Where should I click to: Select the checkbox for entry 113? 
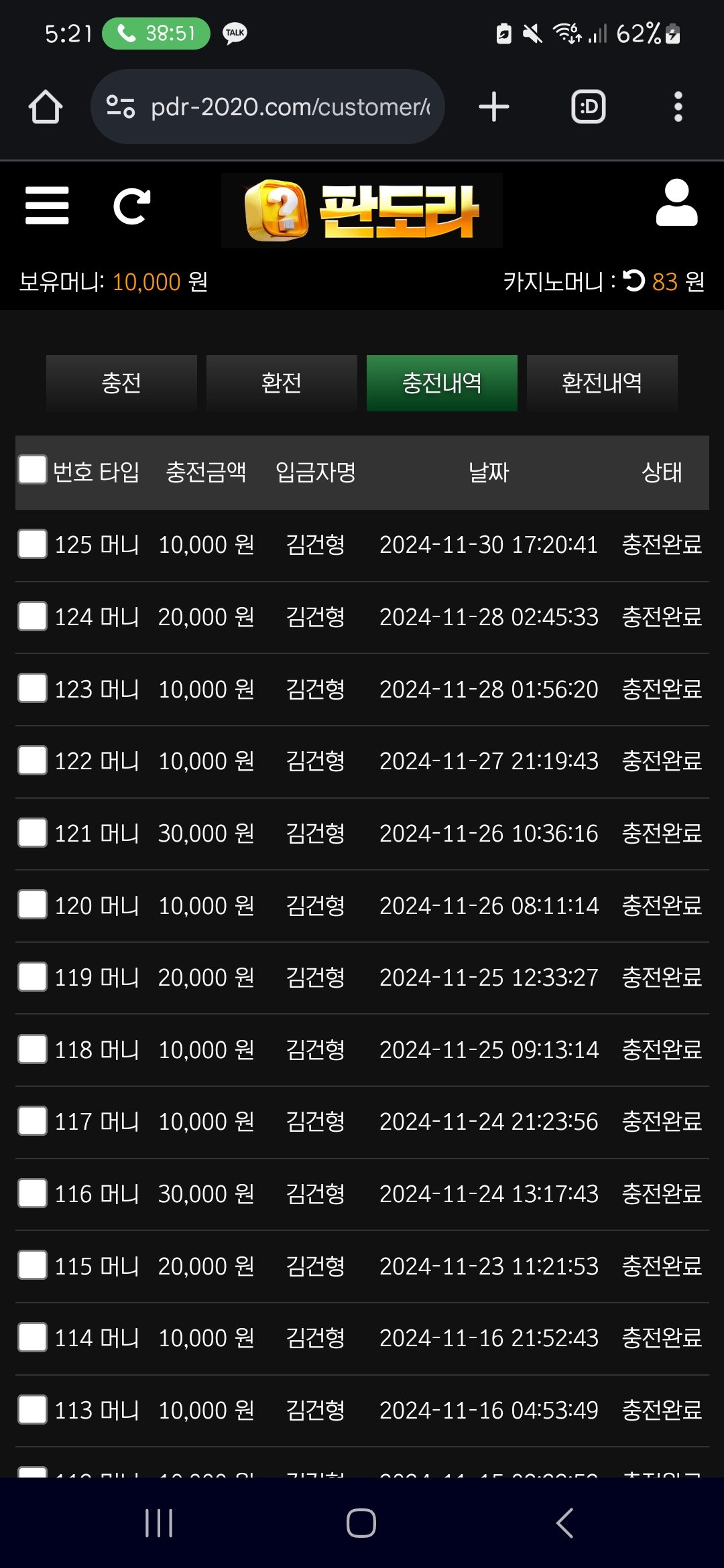pos(32,1409)
